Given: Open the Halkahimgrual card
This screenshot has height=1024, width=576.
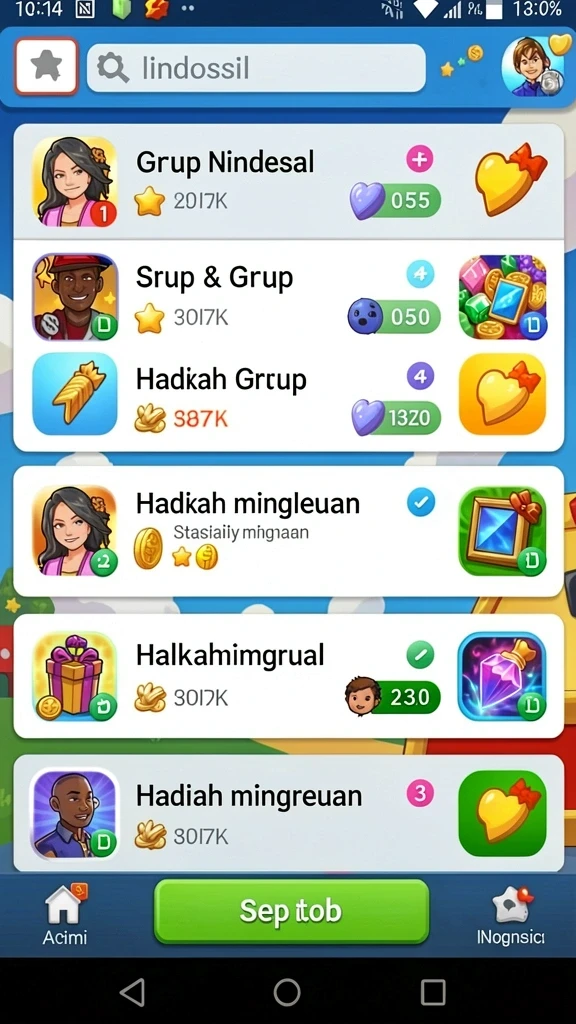Looking at the screenshot, I should (288, 676).
